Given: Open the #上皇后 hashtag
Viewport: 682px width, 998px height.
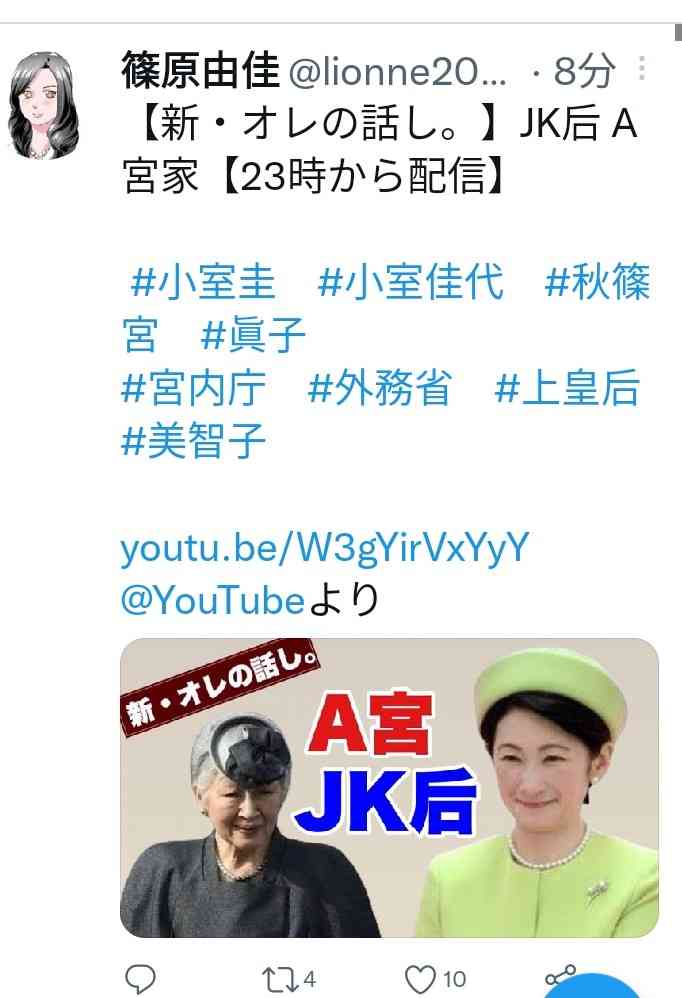Looking at the screenshot, I should tap(567, 389).
